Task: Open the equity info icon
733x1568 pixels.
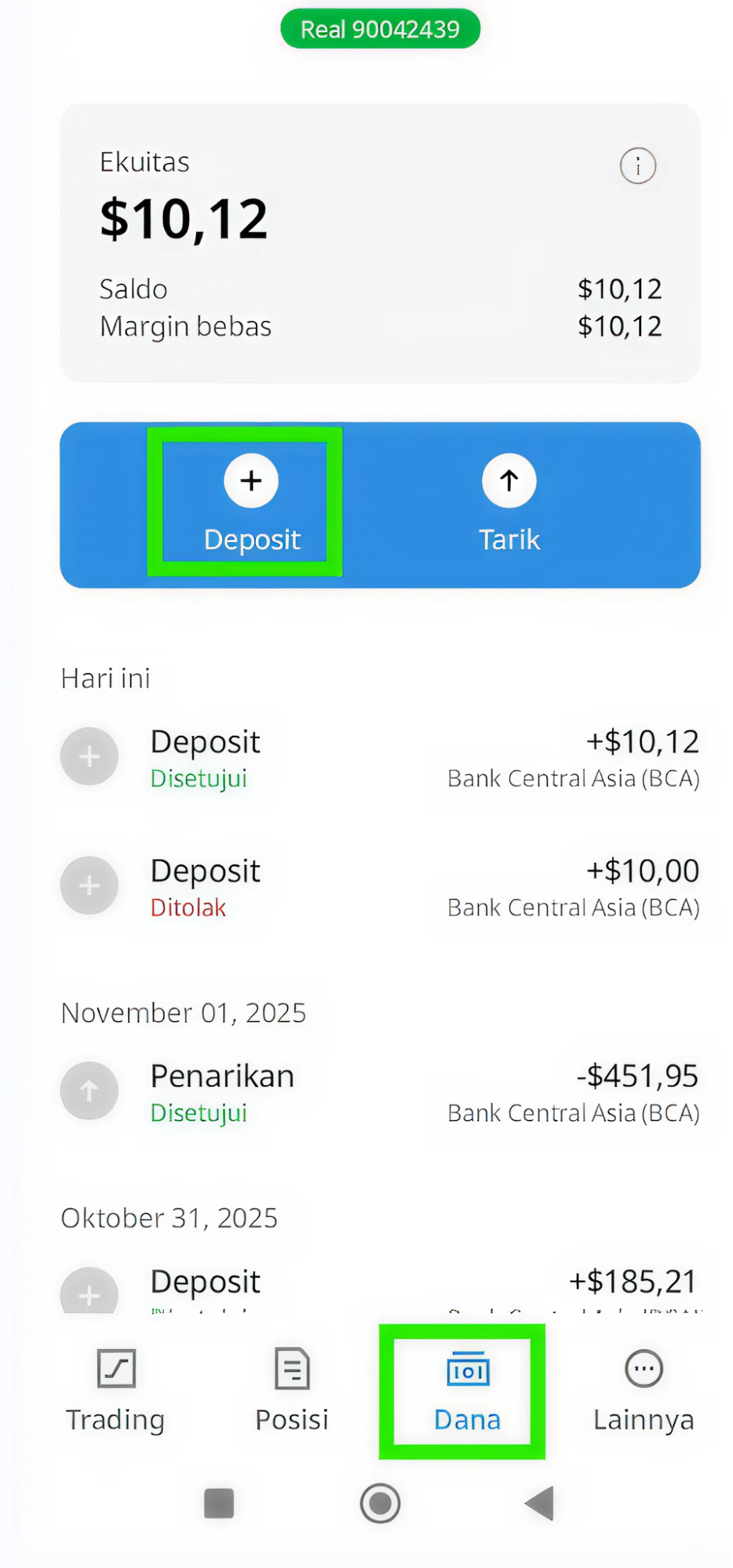Action: point(637,166)
